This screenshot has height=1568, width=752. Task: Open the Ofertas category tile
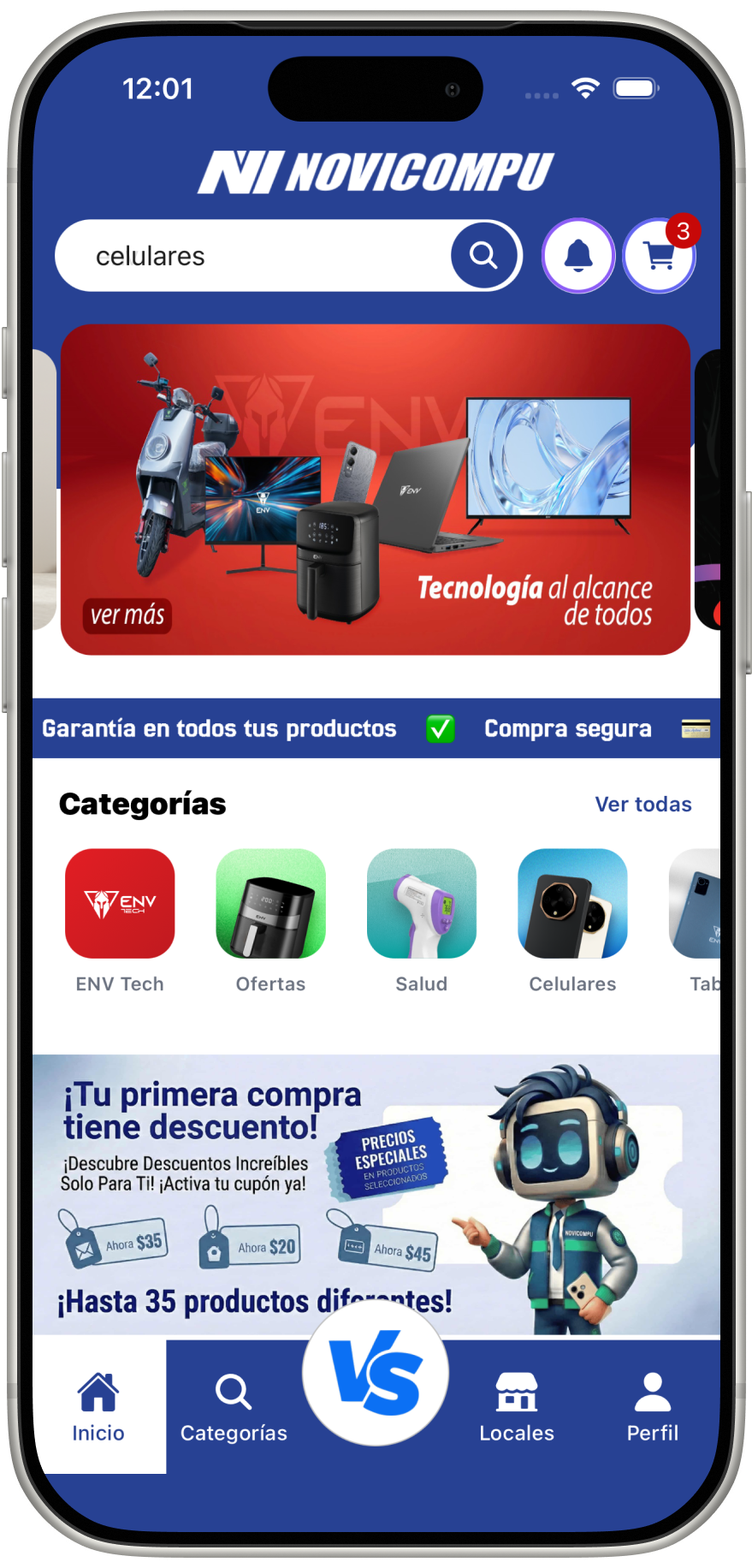pyautogui.click(x=270, y=905)
